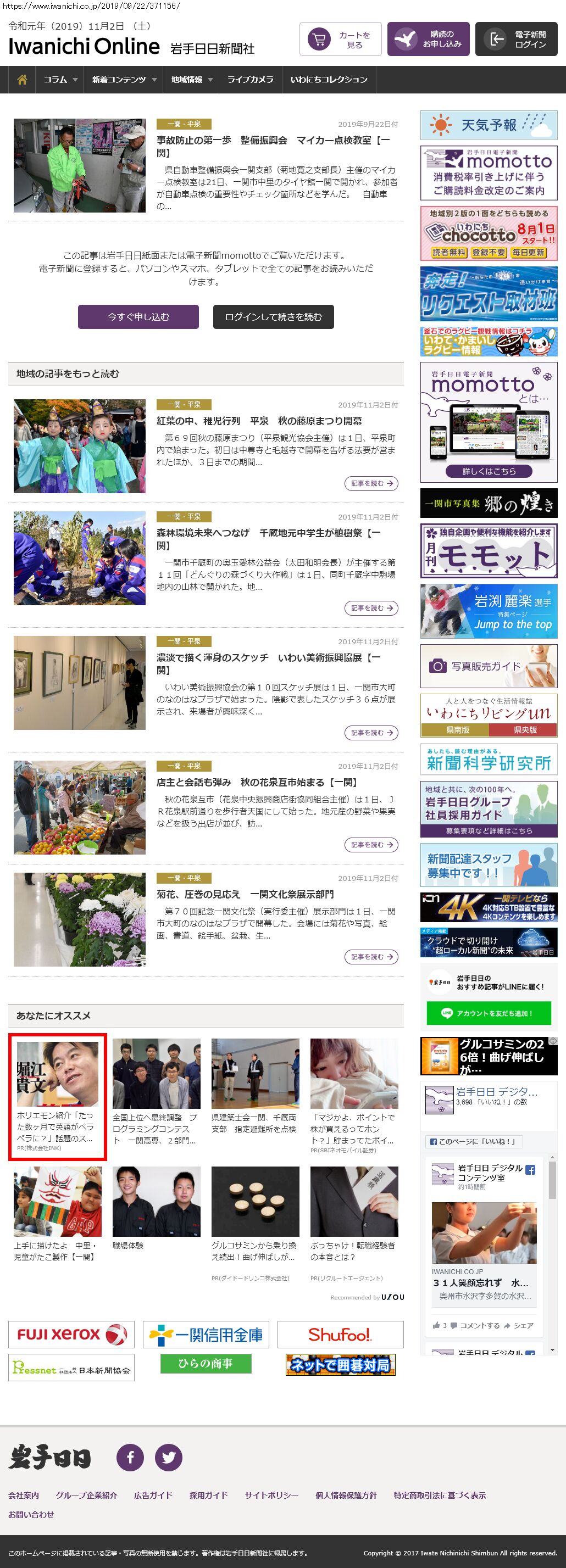The image size is (566, 1568).
Task: Open 会社案内 footer link
Action: click(x=23, y=1496)
